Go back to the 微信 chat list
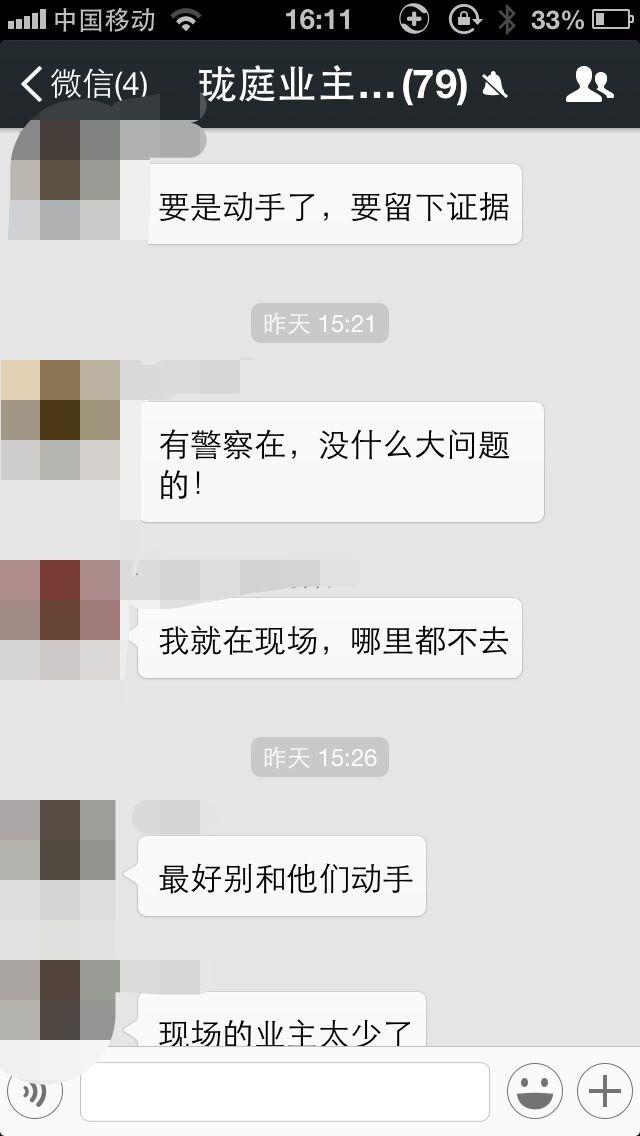Screen dimensions: 640x1136 coord(82,84)
